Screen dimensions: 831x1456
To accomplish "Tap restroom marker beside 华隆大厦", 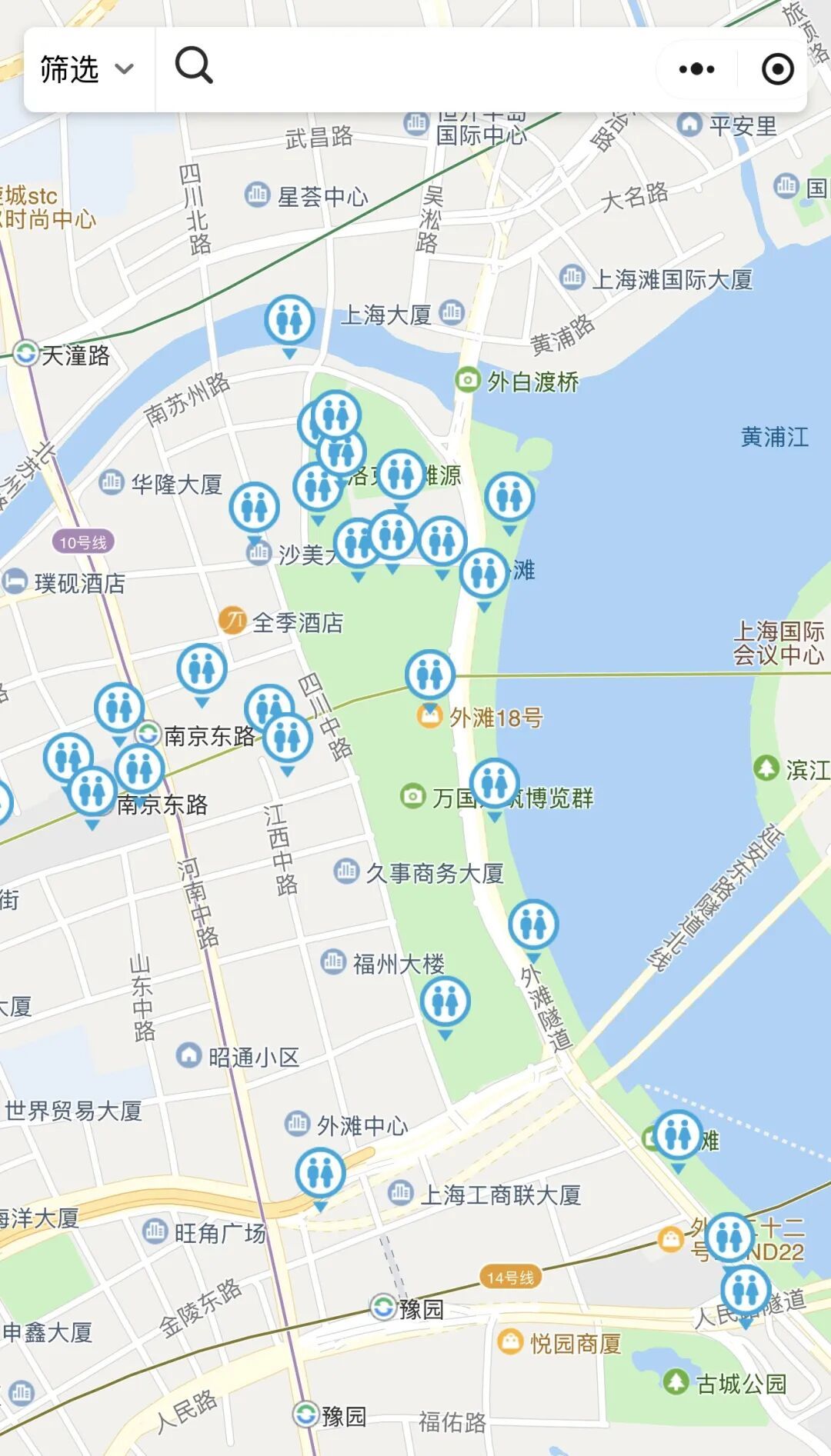I will click(254, 508).
